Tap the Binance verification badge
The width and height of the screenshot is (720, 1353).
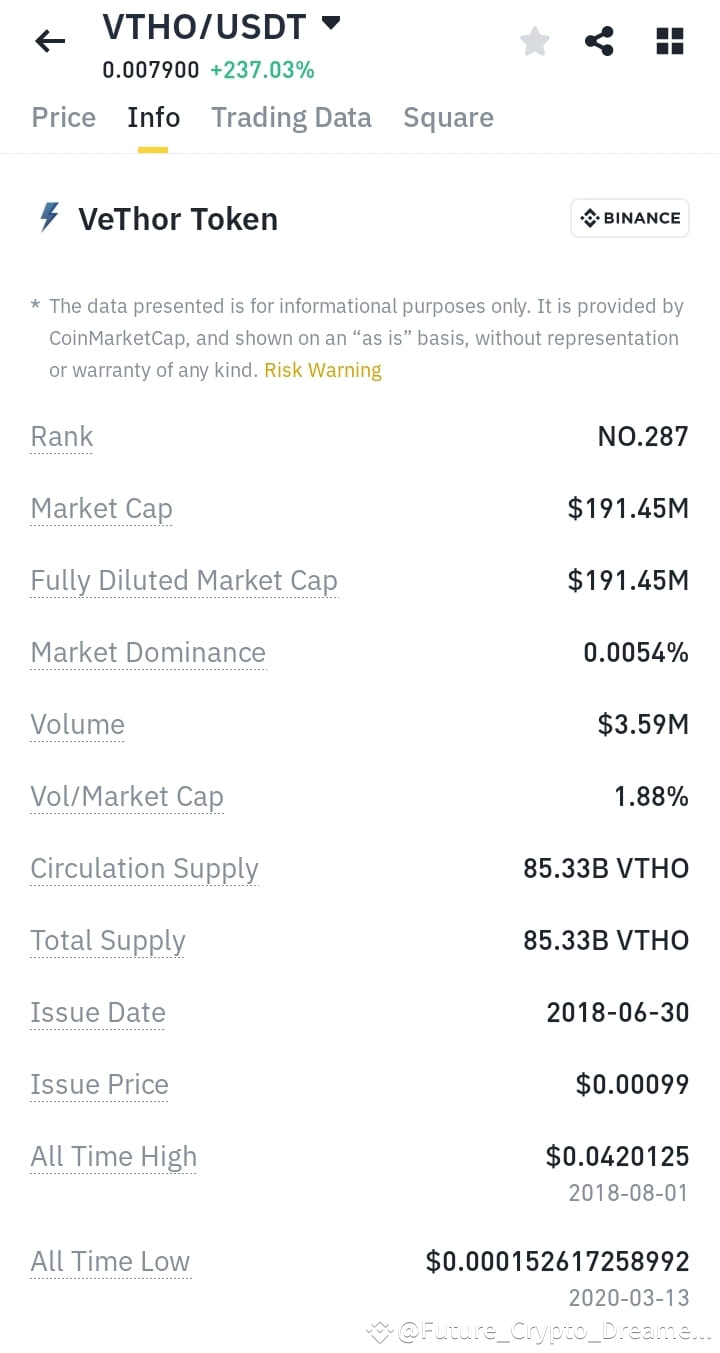[629, 217]
